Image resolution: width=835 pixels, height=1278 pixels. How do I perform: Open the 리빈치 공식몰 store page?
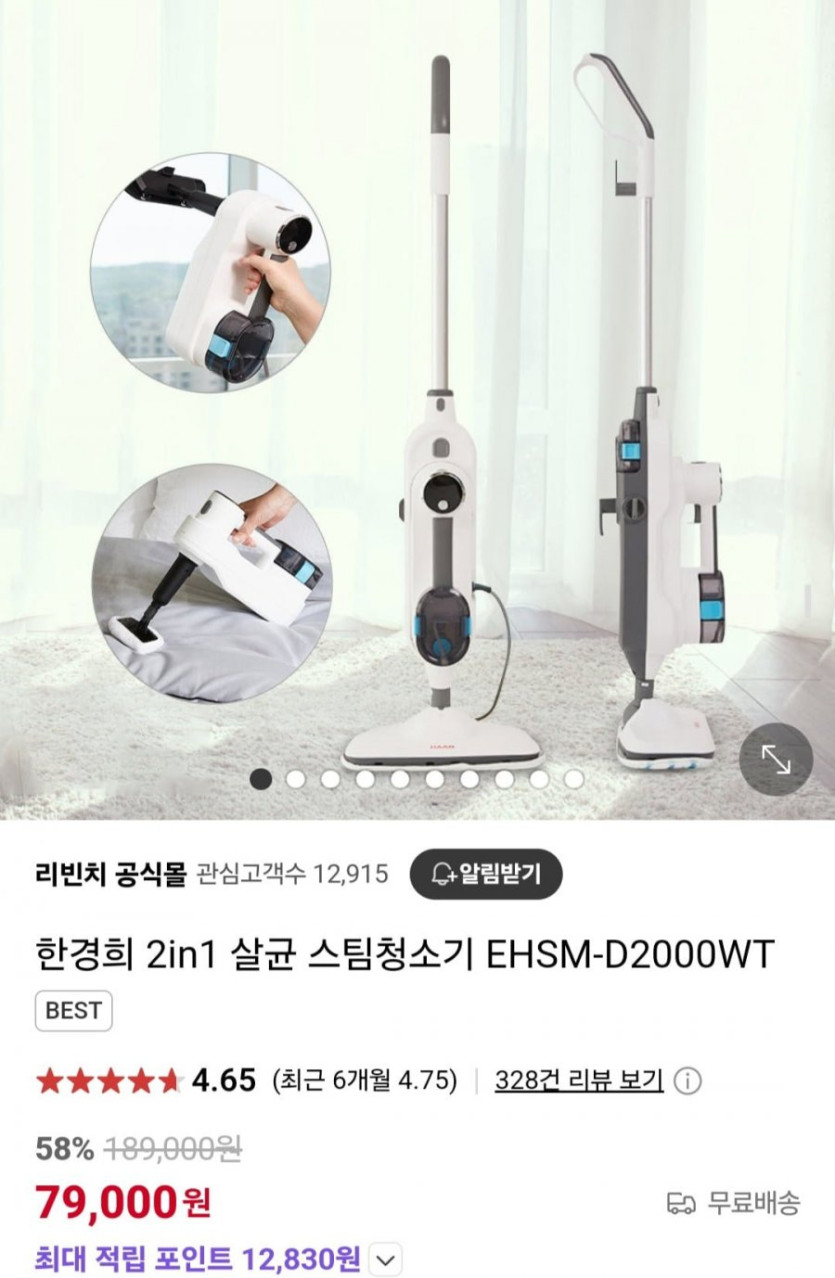tap(111, 874)
